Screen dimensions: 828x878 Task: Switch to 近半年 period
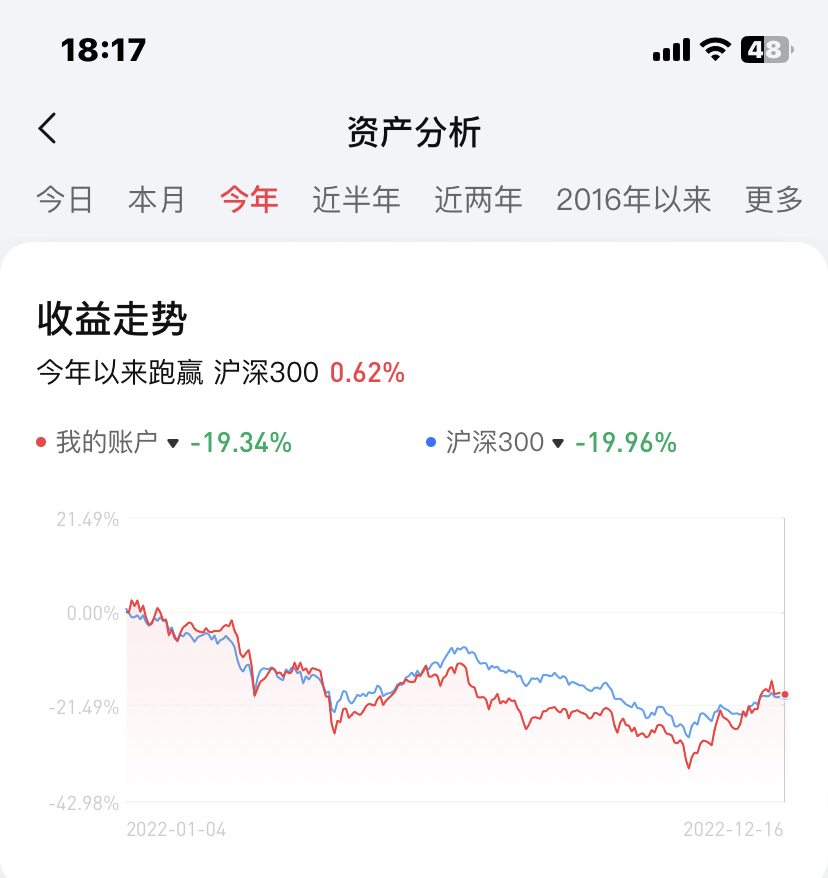(356, 199)
